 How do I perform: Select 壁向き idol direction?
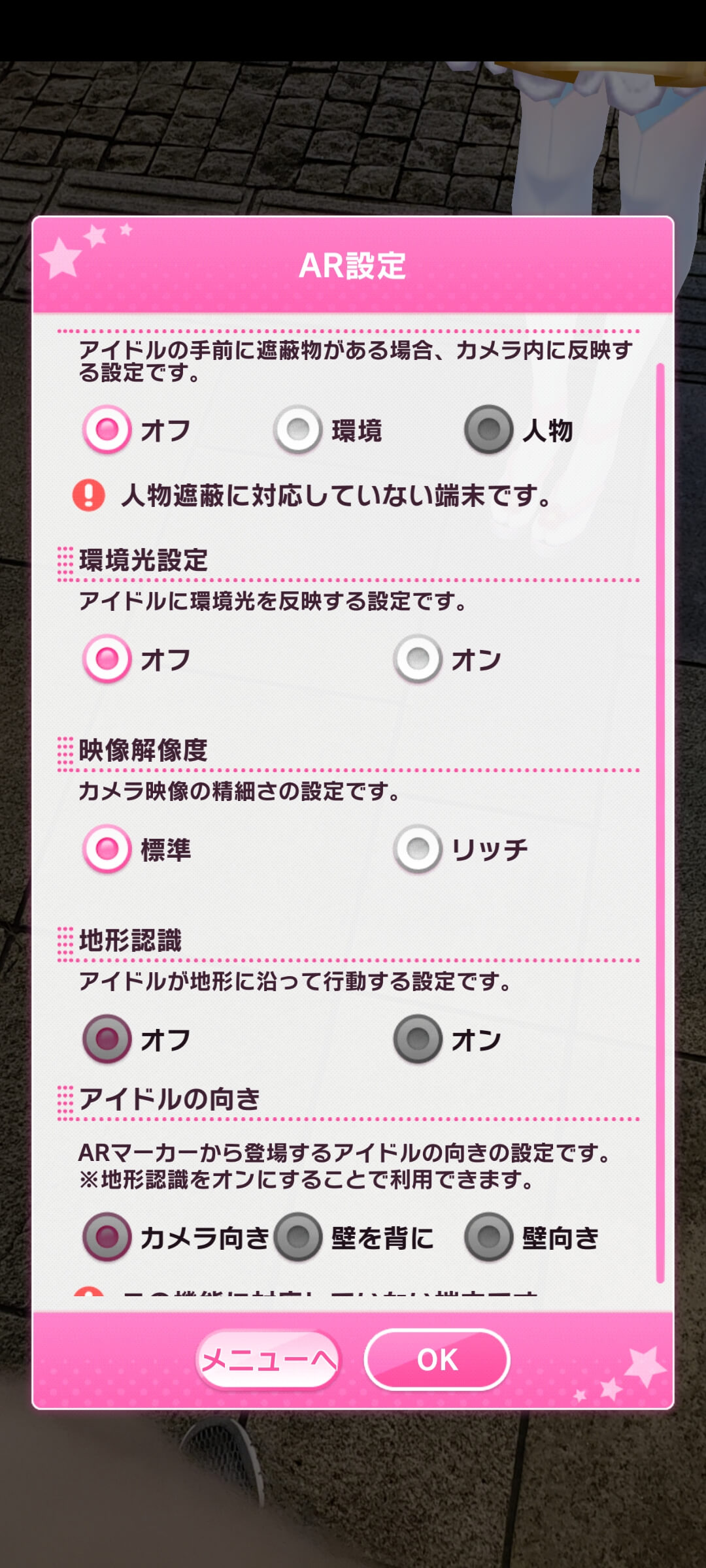[489, 1237]
